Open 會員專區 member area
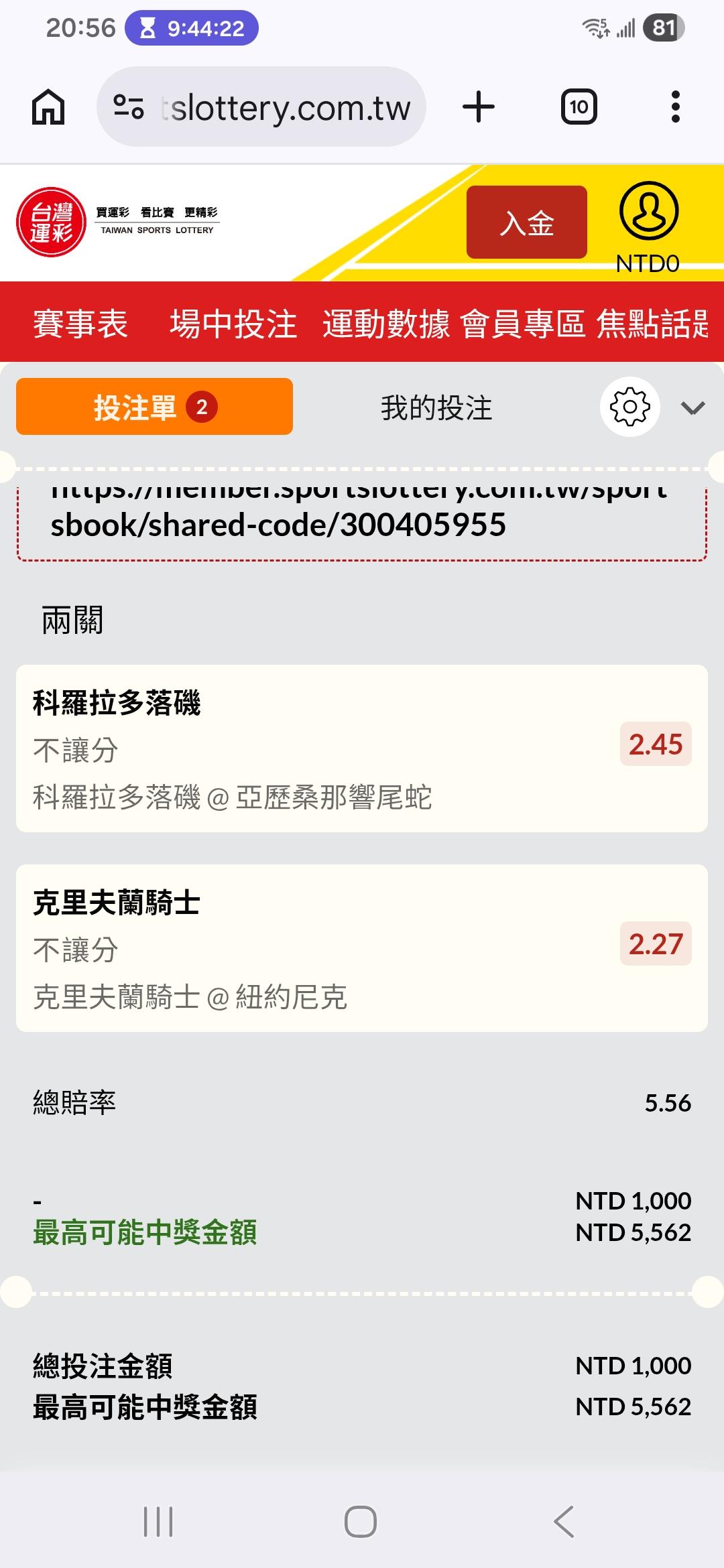 pyautogui.click(x=523, y=324)
